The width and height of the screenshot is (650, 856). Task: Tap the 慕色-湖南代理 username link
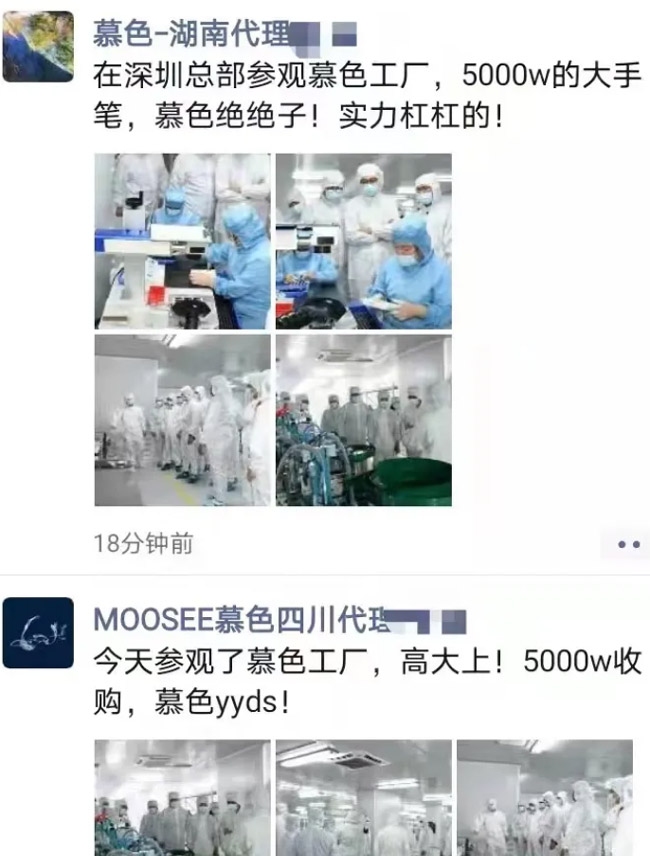190,37
